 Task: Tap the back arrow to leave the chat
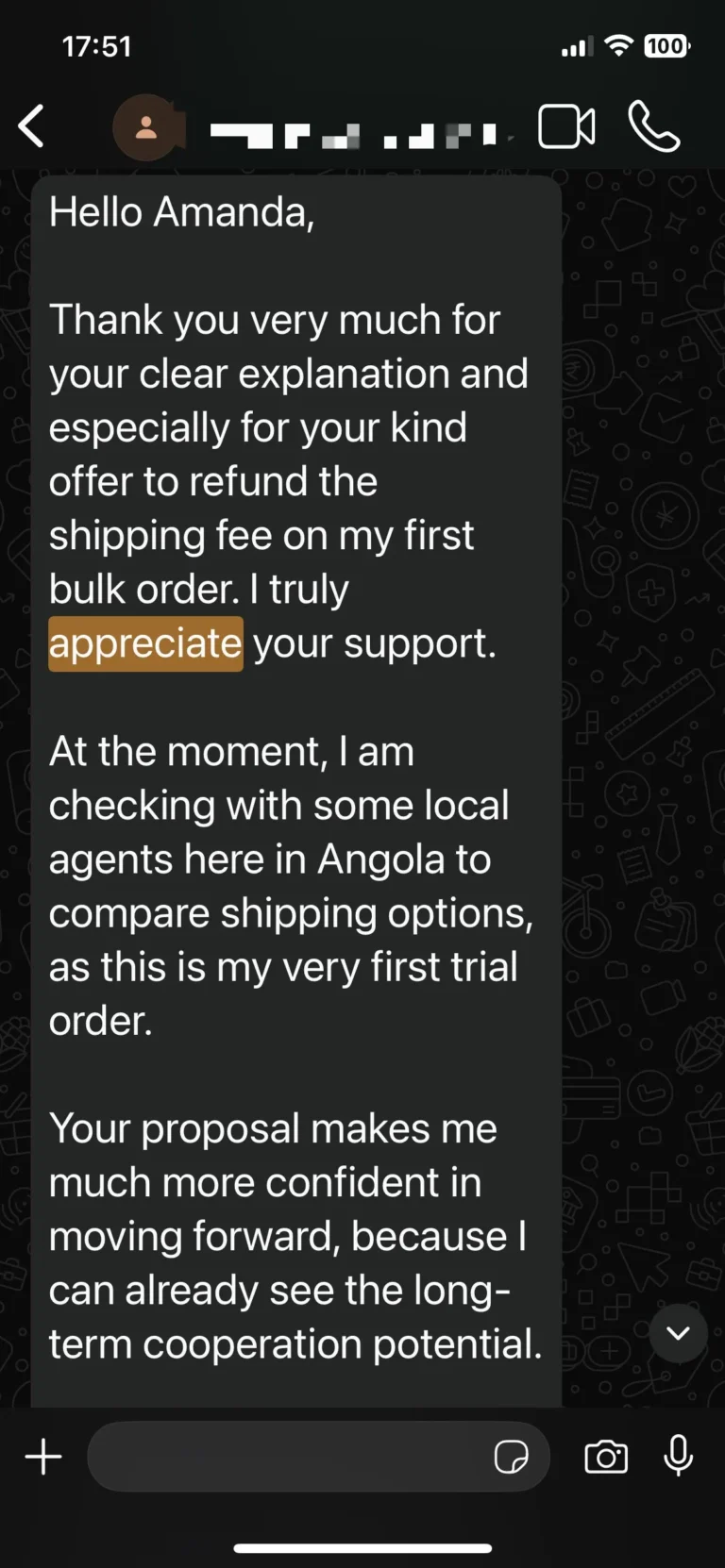pos(31,126)
